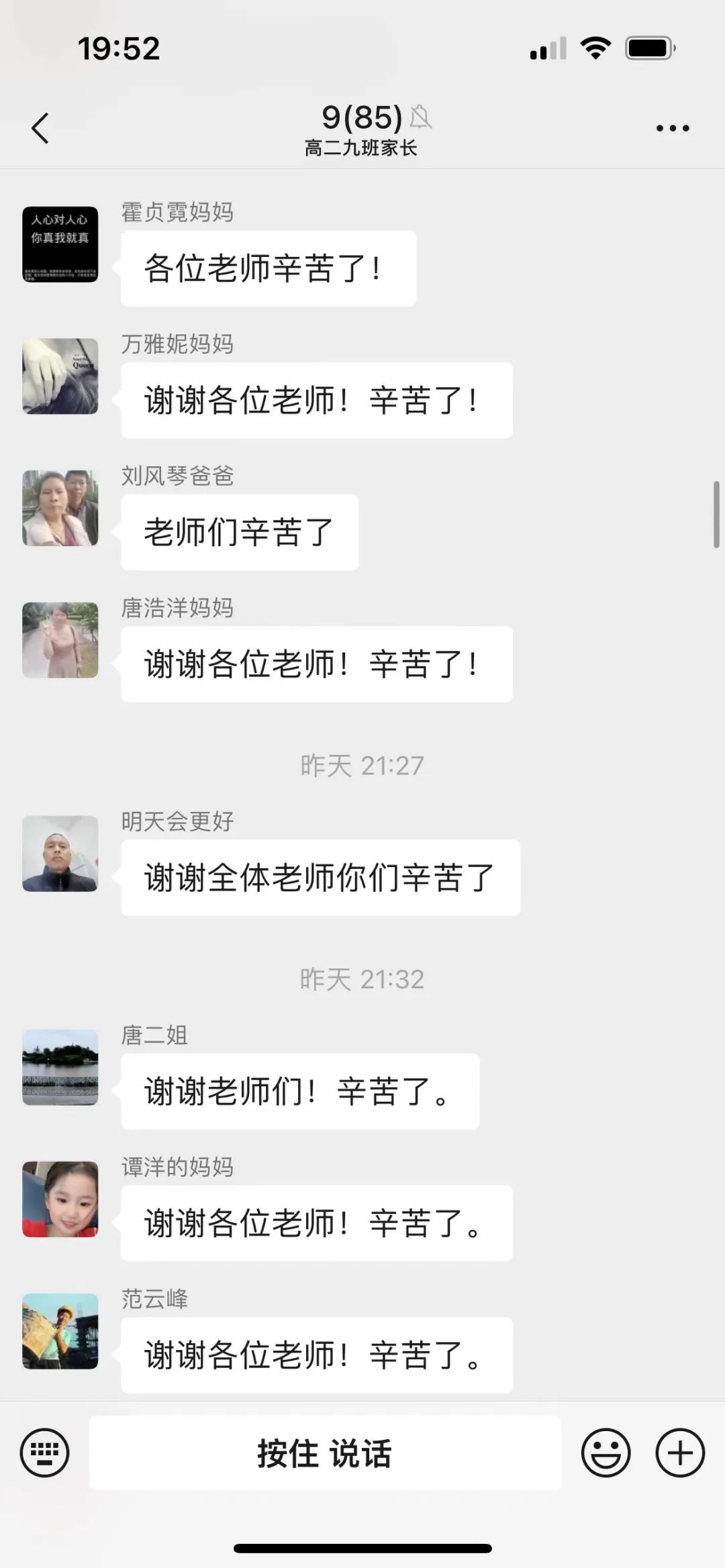
Task: Open 唐二姐's profile avatar
Action: pyautogui.click(x=60, y=1067)
